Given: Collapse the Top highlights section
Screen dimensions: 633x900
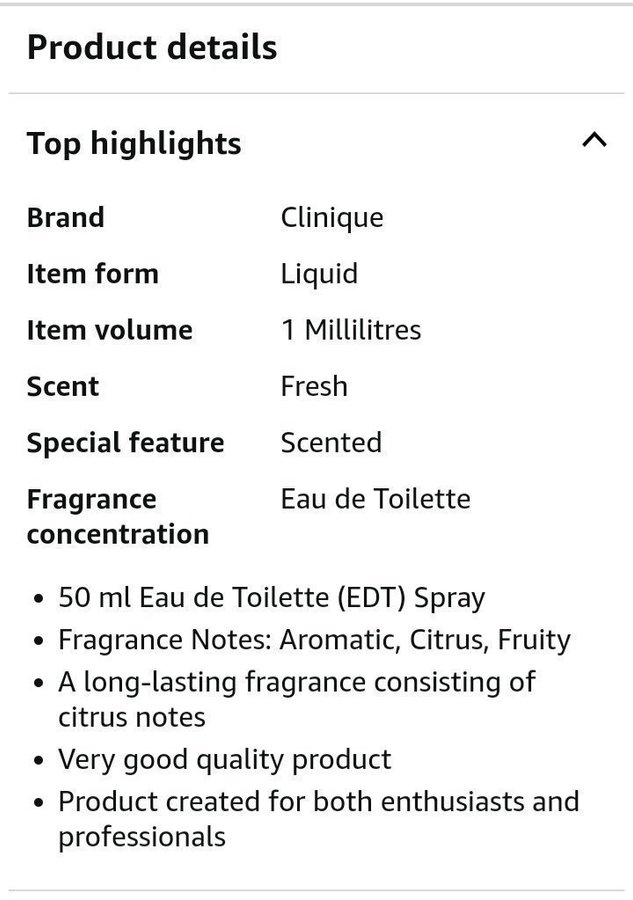Looking at the screenshot, I should 594,140.
